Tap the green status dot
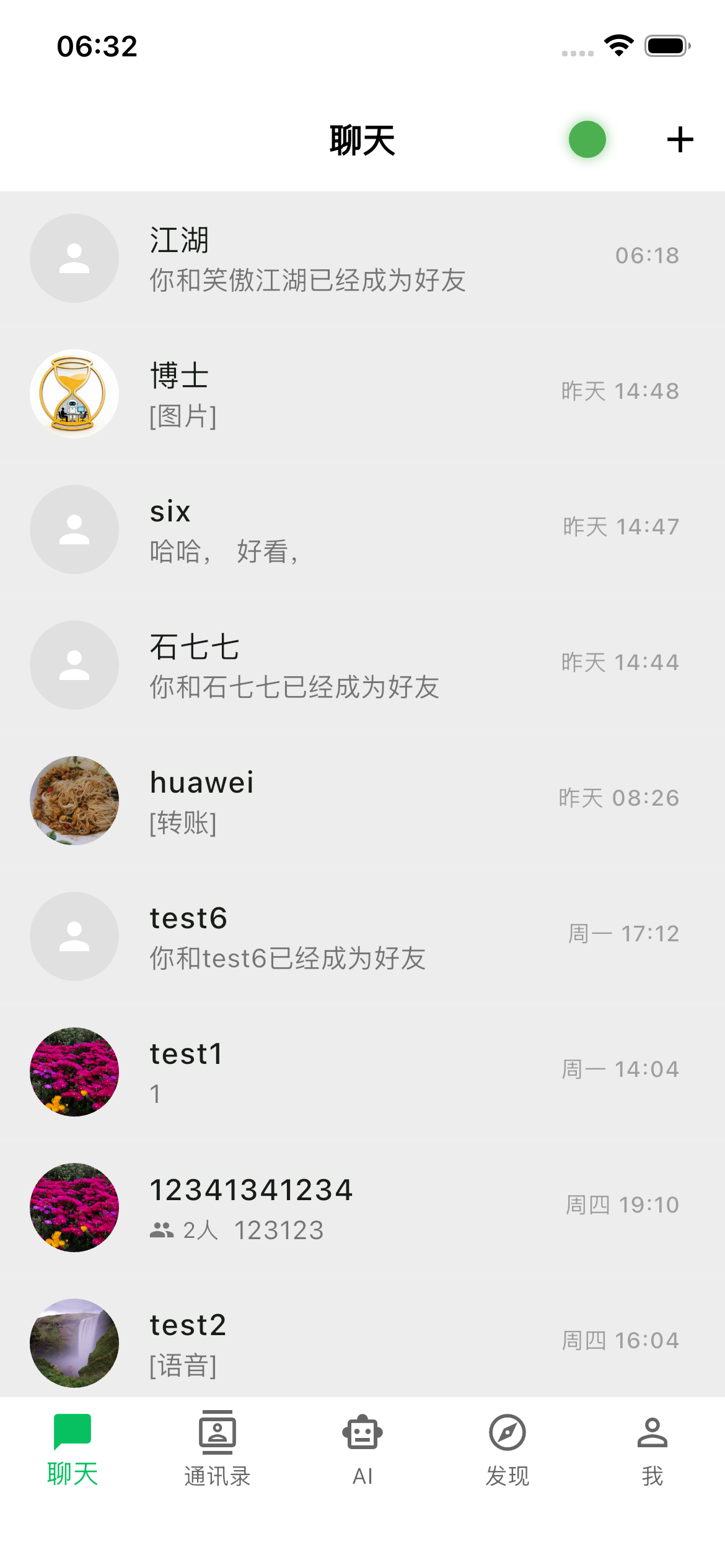725x1568 pixels. 587,139
